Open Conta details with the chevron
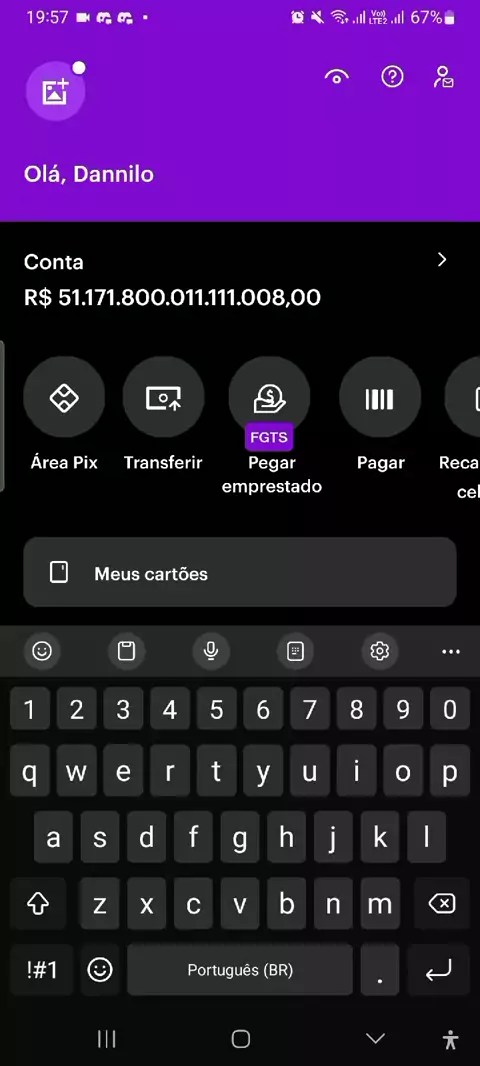Screen dimensions: 480x1066 click(442, 260)
